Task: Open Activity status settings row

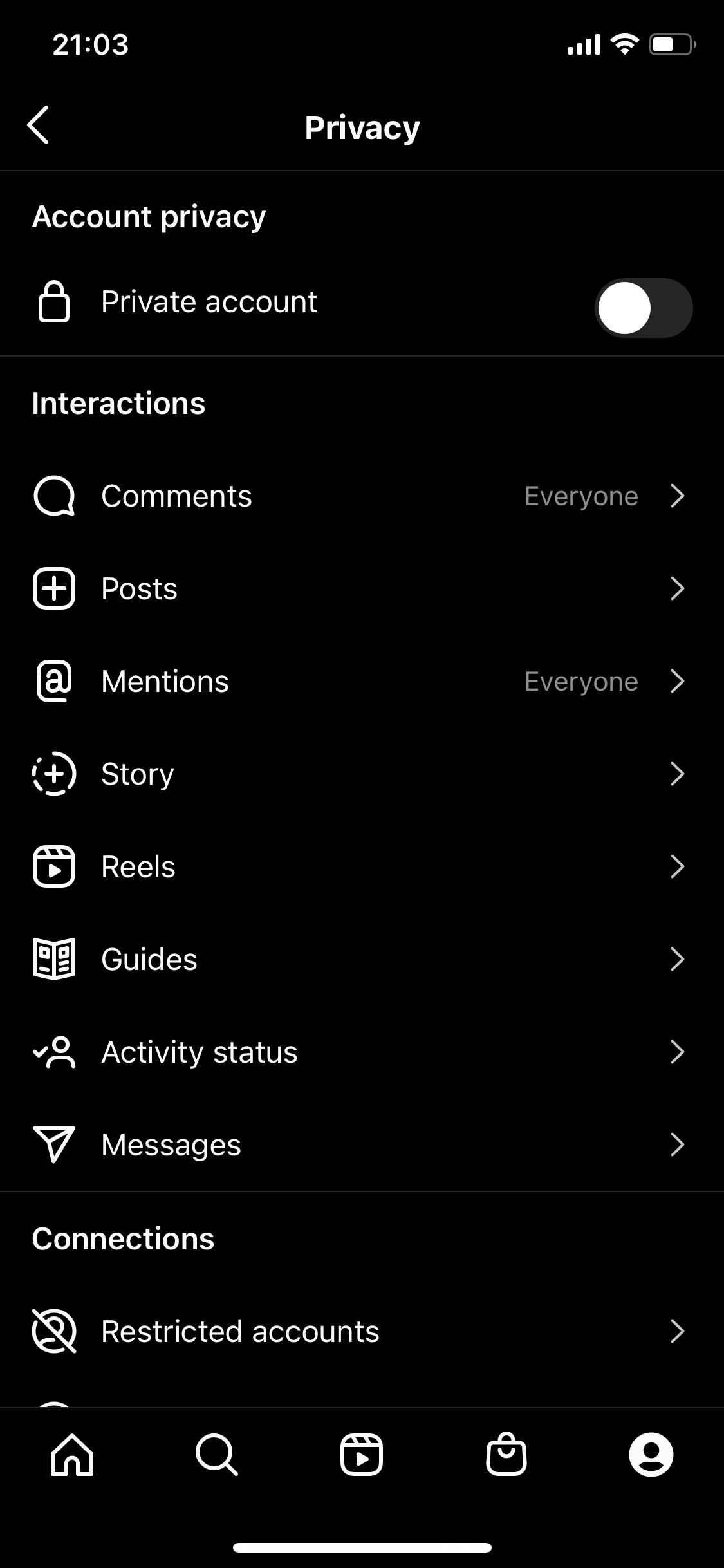Action: pyautogui.click(x=360, y=1052)
